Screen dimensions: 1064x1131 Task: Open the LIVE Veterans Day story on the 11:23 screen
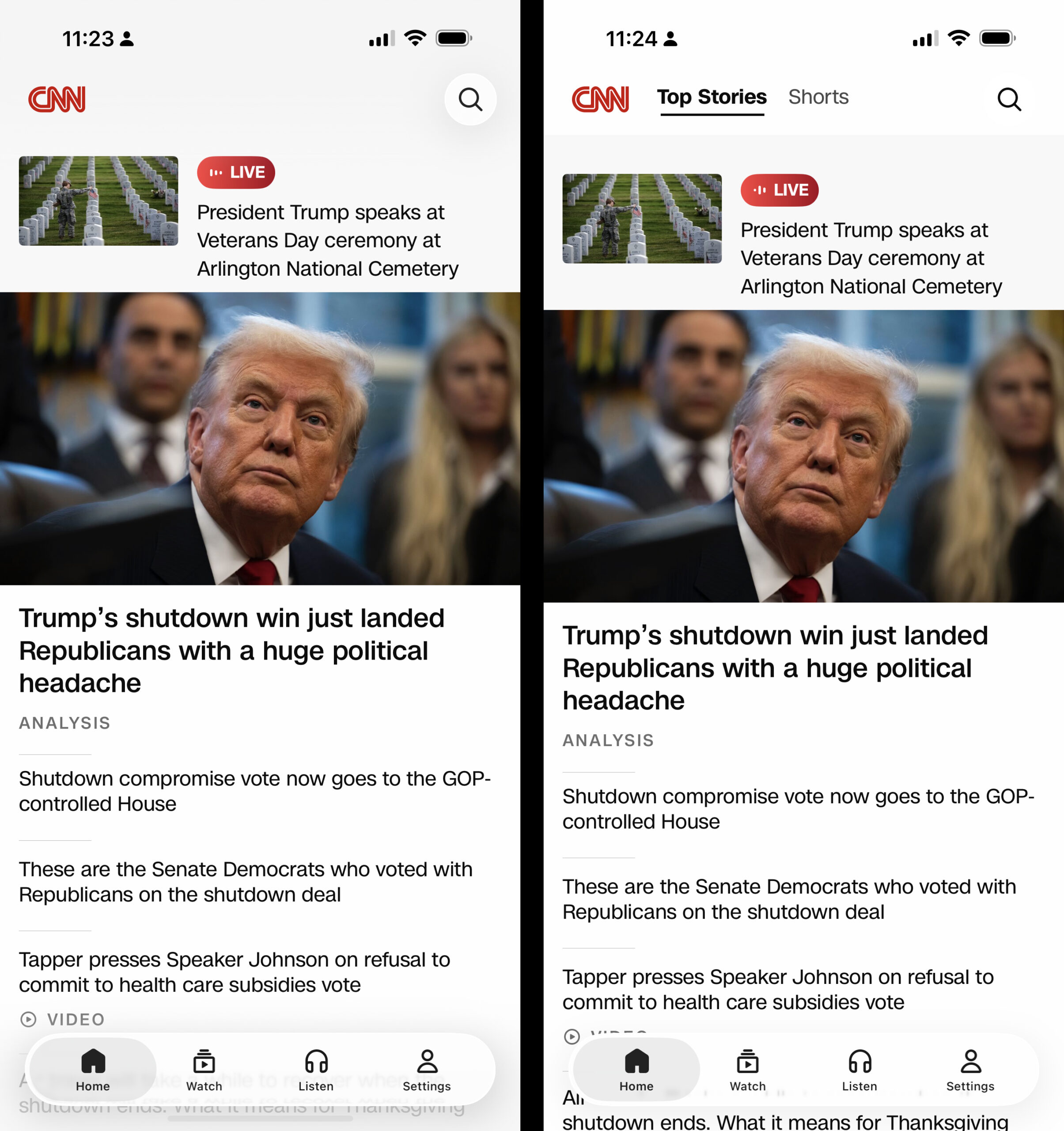[327, 240]
